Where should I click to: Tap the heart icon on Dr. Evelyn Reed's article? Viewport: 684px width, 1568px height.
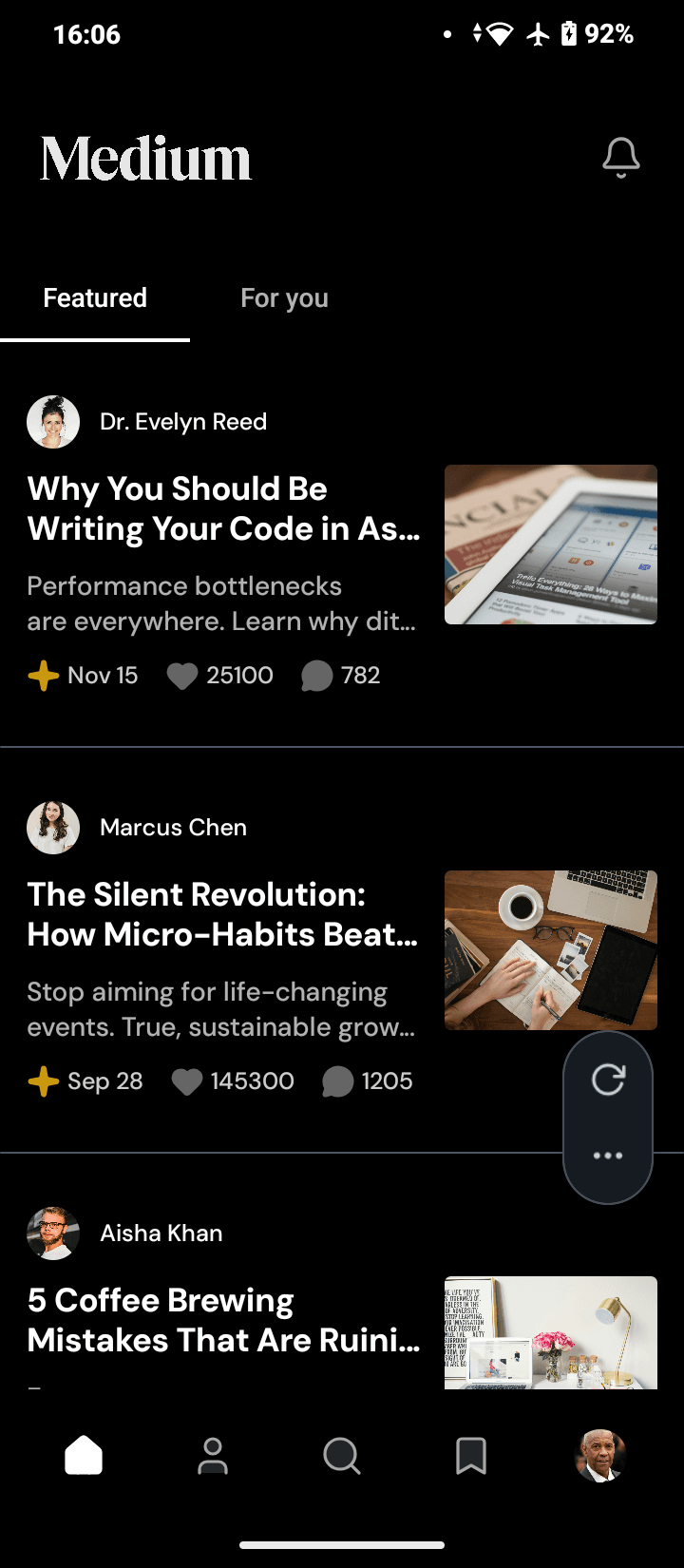tap(182, 676)
